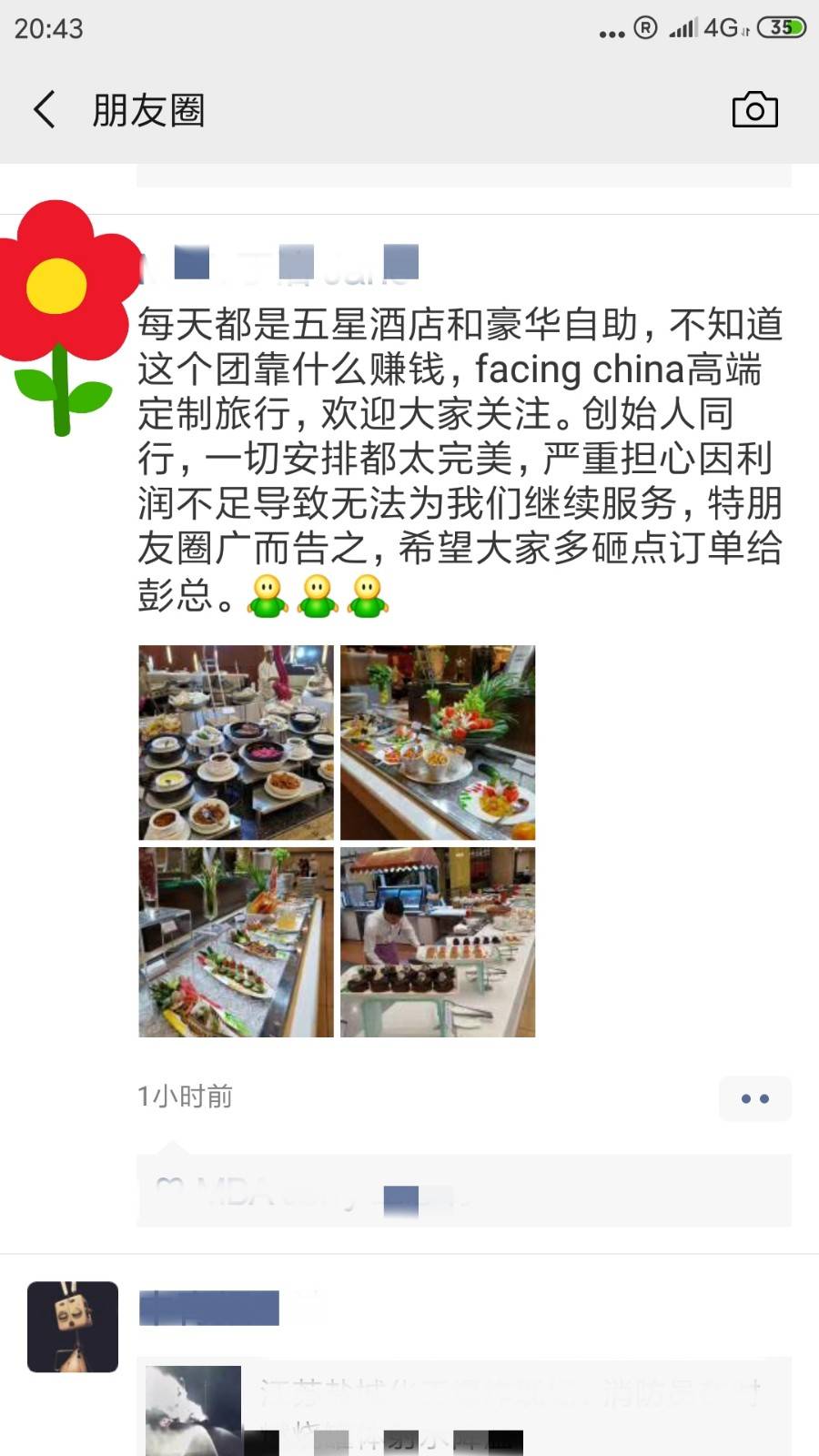View the second photo with vegetable display

coord(438,743)
